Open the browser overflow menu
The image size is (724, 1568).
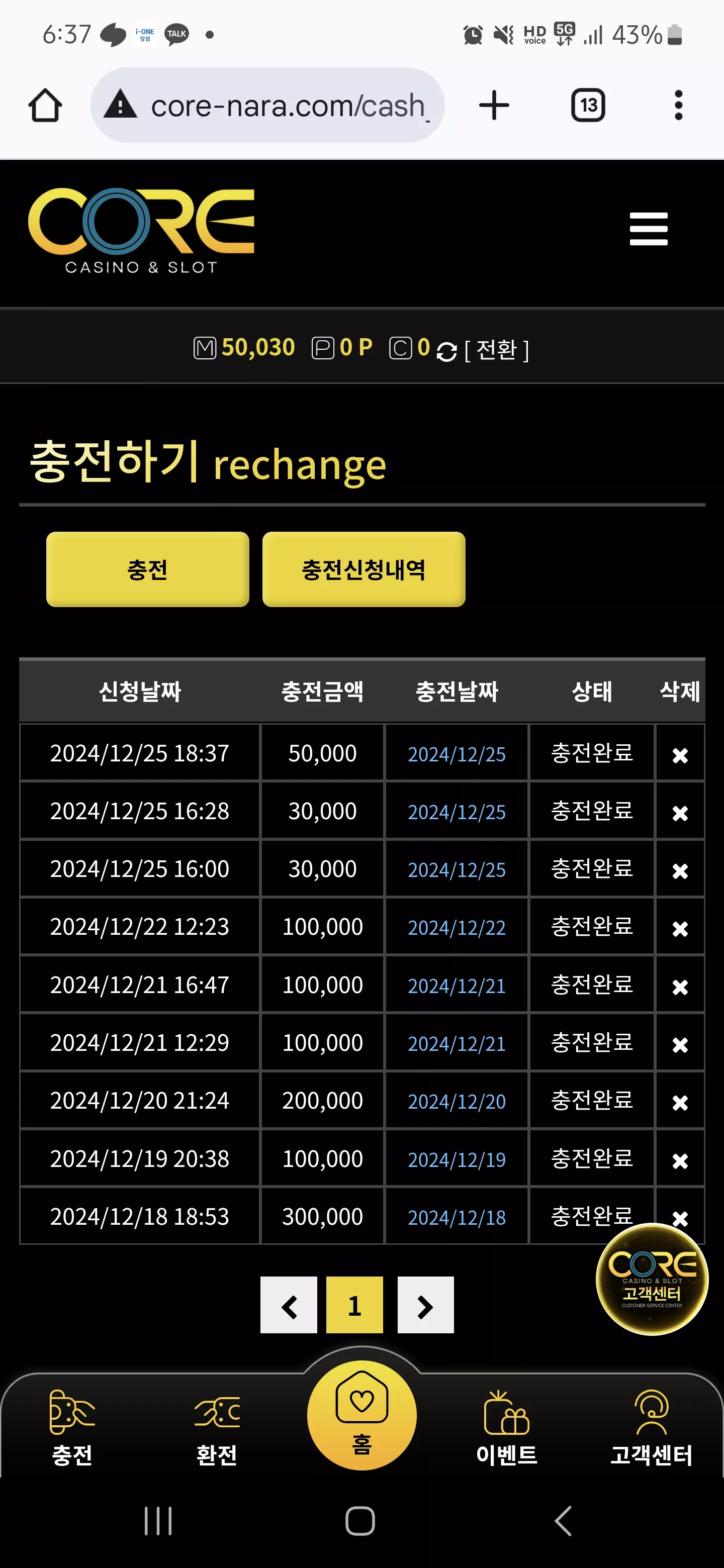click(678, 106)
